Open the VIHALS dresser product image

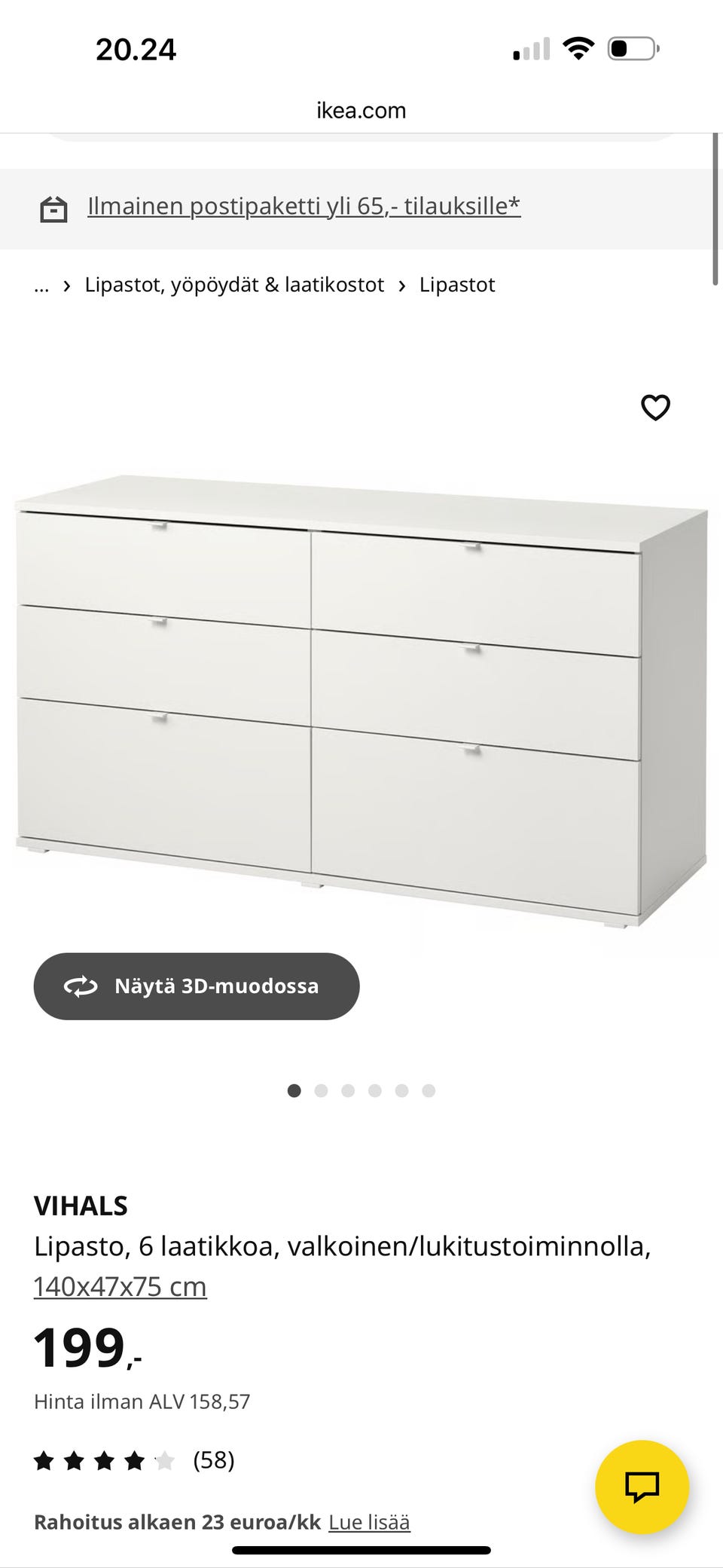[361, 701]
